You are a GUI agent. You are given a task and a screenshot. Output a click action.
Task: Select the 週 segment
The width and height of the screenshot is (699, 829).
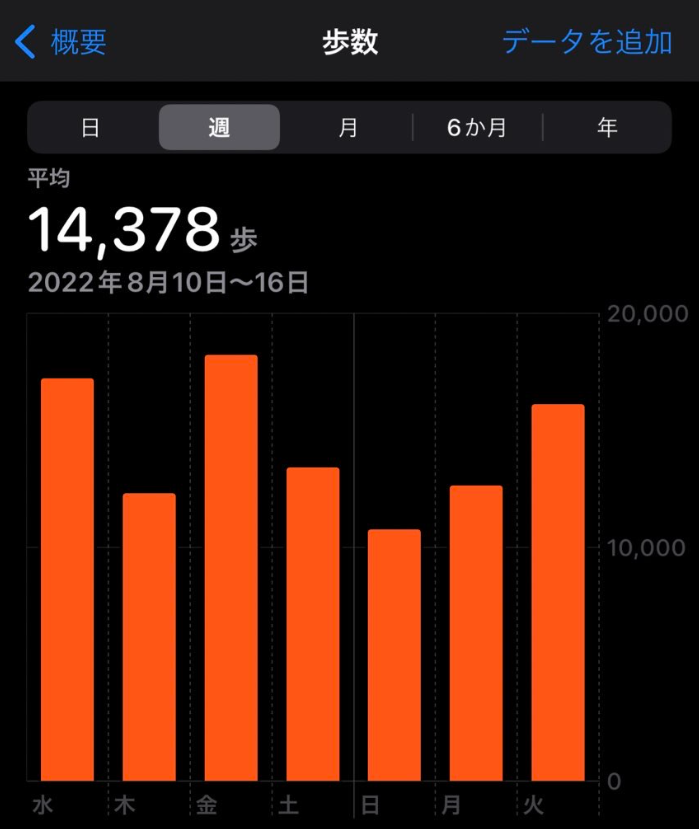click(x=219, y=128)
